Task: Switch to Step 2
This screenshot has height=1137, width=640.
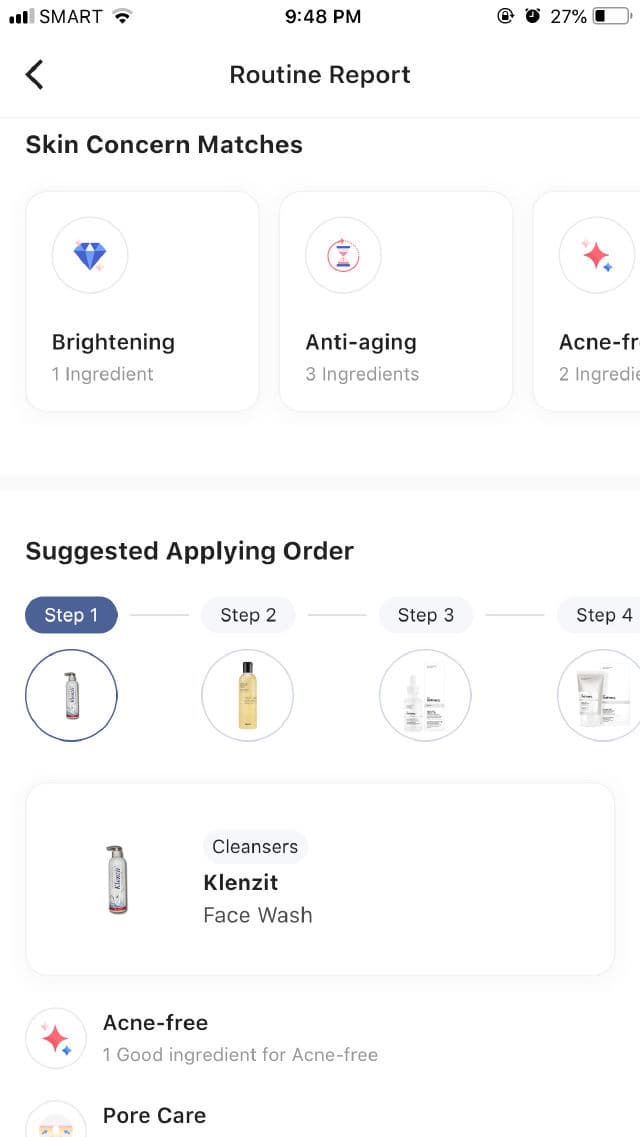Action: [248, 615]
